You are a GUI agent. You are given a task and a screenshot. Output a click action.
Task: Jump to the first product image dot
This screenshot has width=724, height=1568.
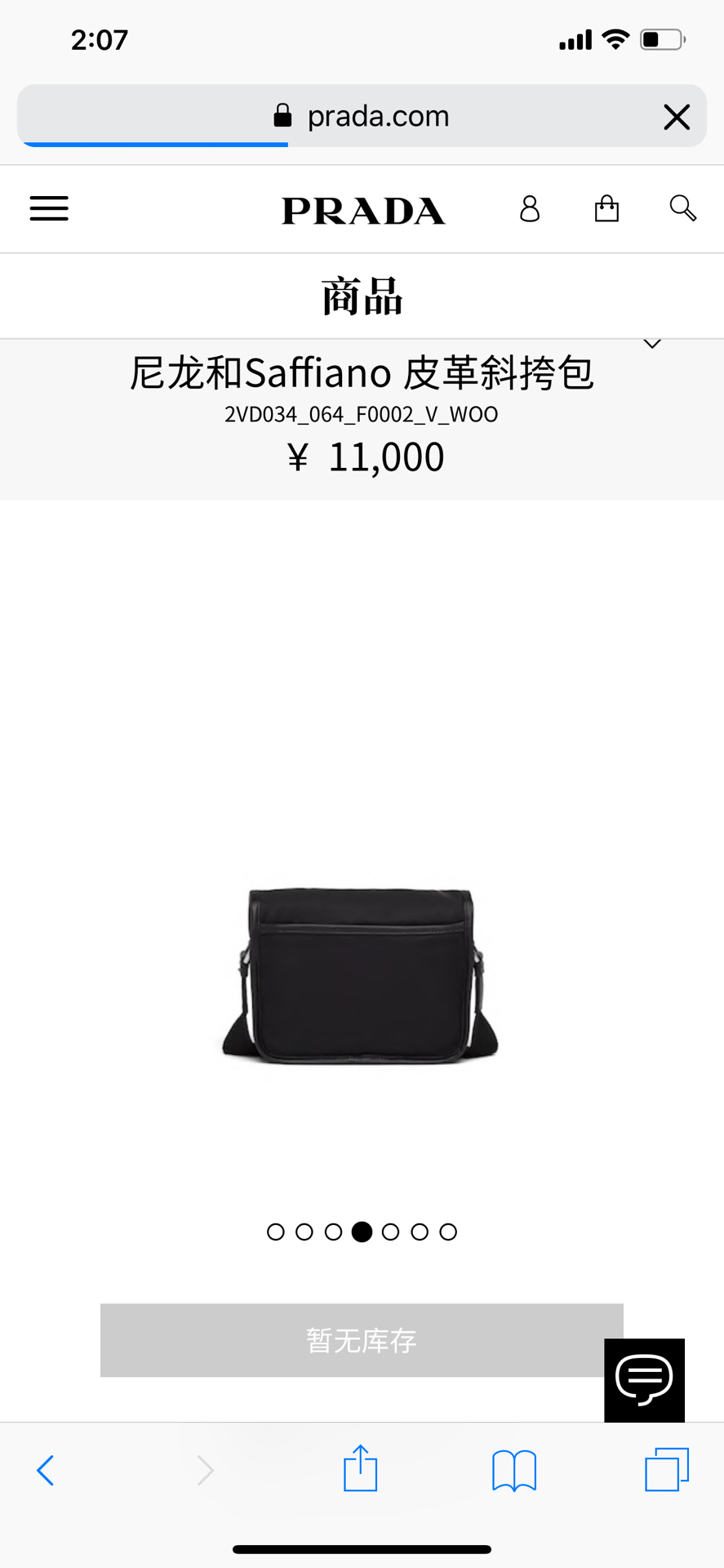(x=276, y=1232)
